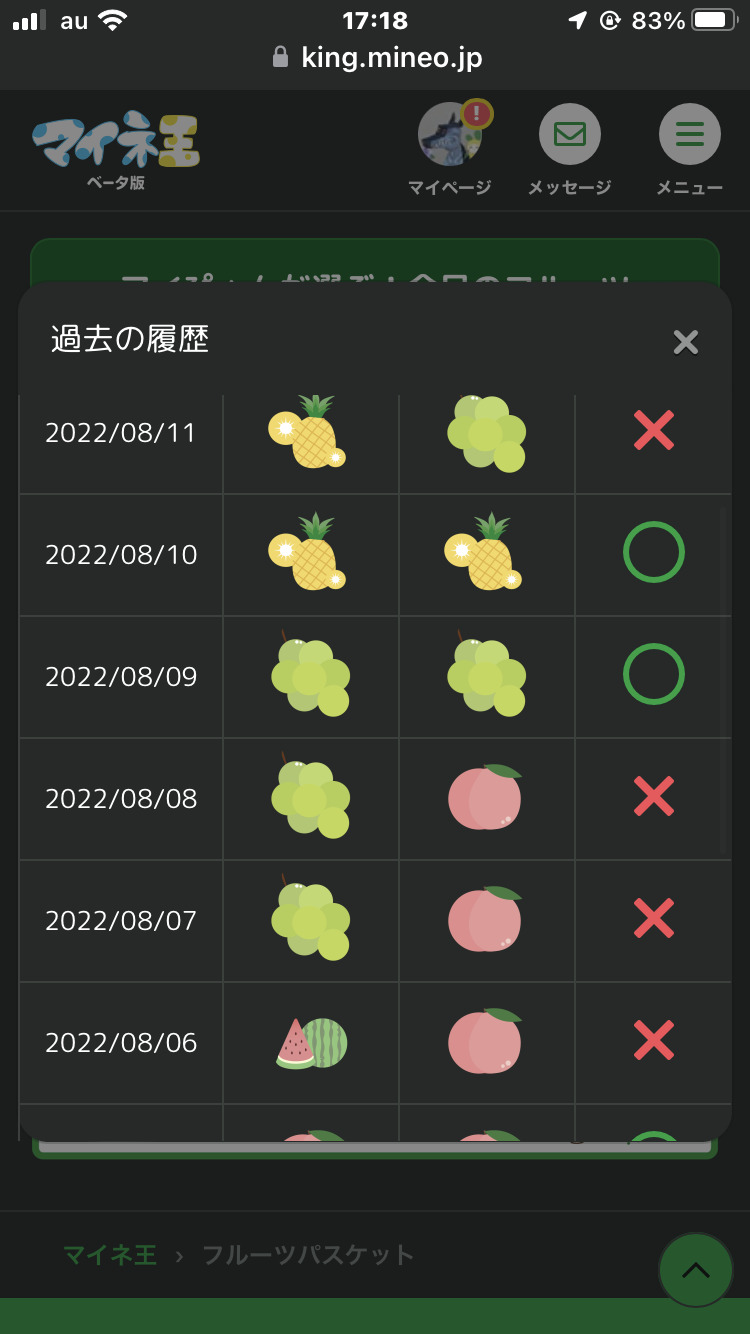Close the 過去の履歴 history dialog
This screenshot has height=1334, width=750.
(685, 342)
